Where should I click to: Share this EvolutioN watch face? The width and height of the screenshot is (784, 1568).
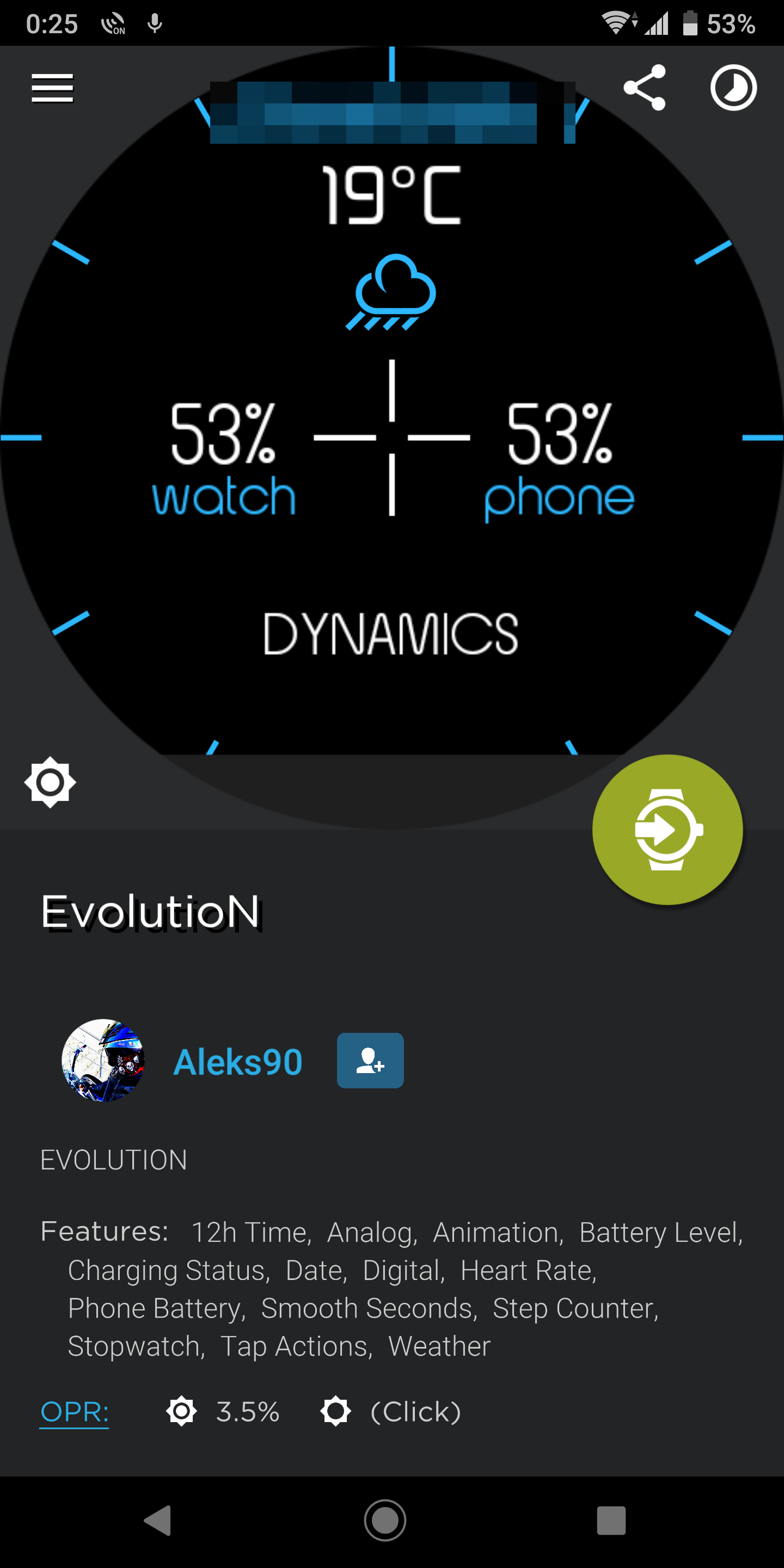645,88
